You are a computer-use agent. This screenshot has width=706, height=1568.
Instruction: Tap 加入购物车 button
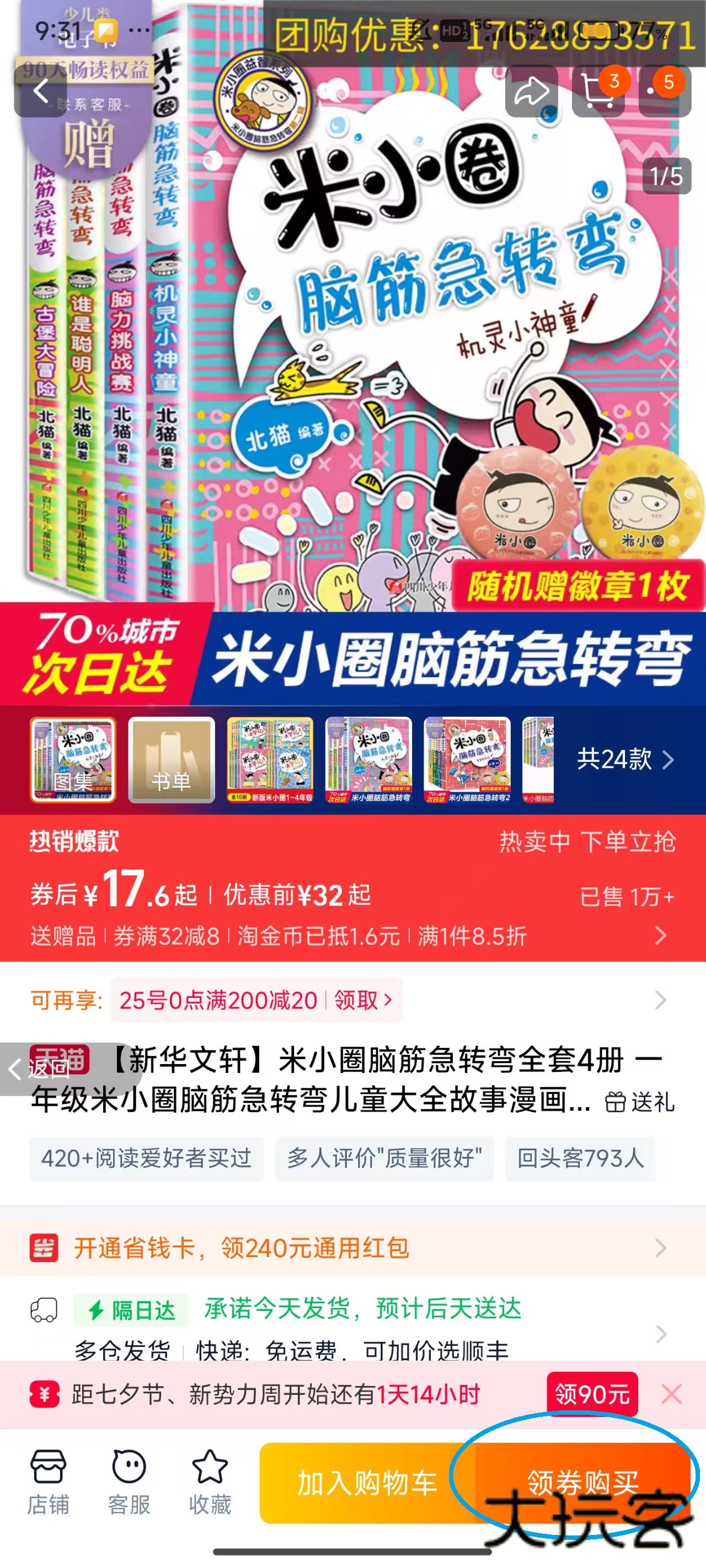tap(366, 1481)
